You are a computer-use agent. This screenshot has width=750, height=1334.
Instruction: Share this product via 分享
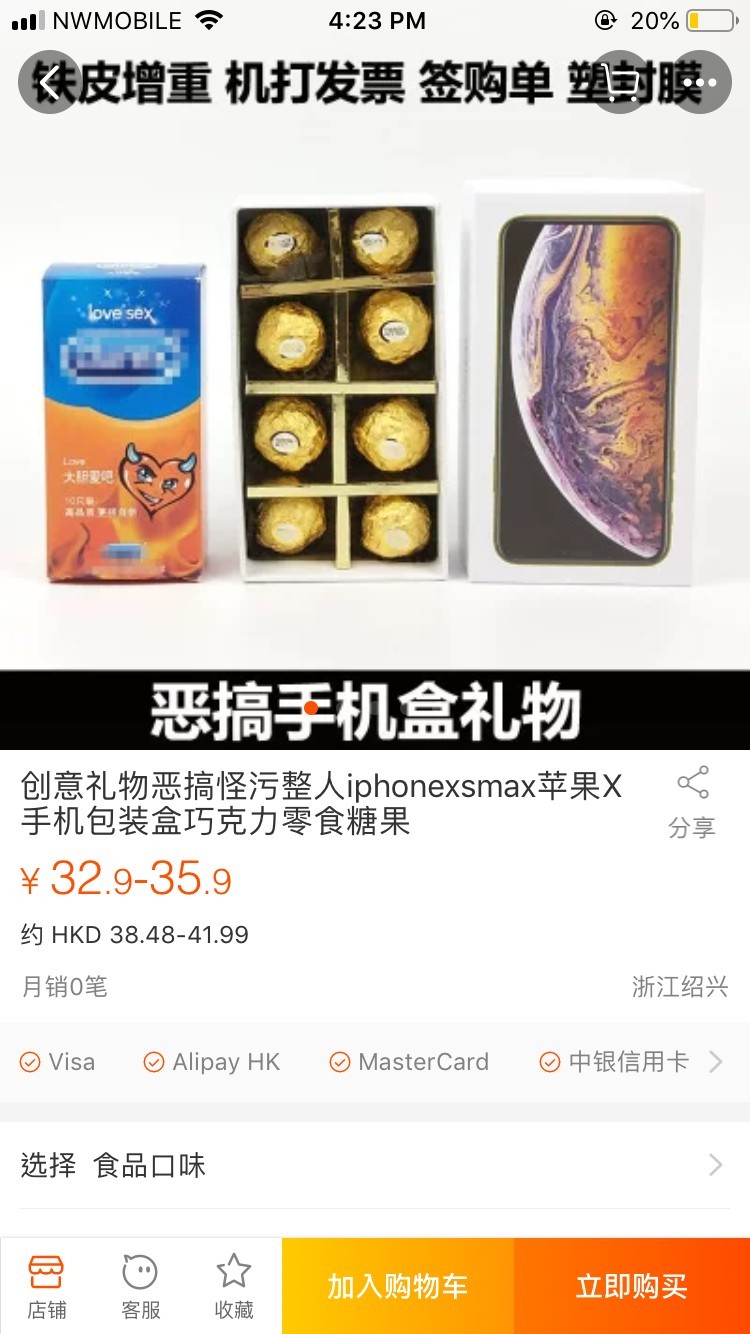coord(692,801)
